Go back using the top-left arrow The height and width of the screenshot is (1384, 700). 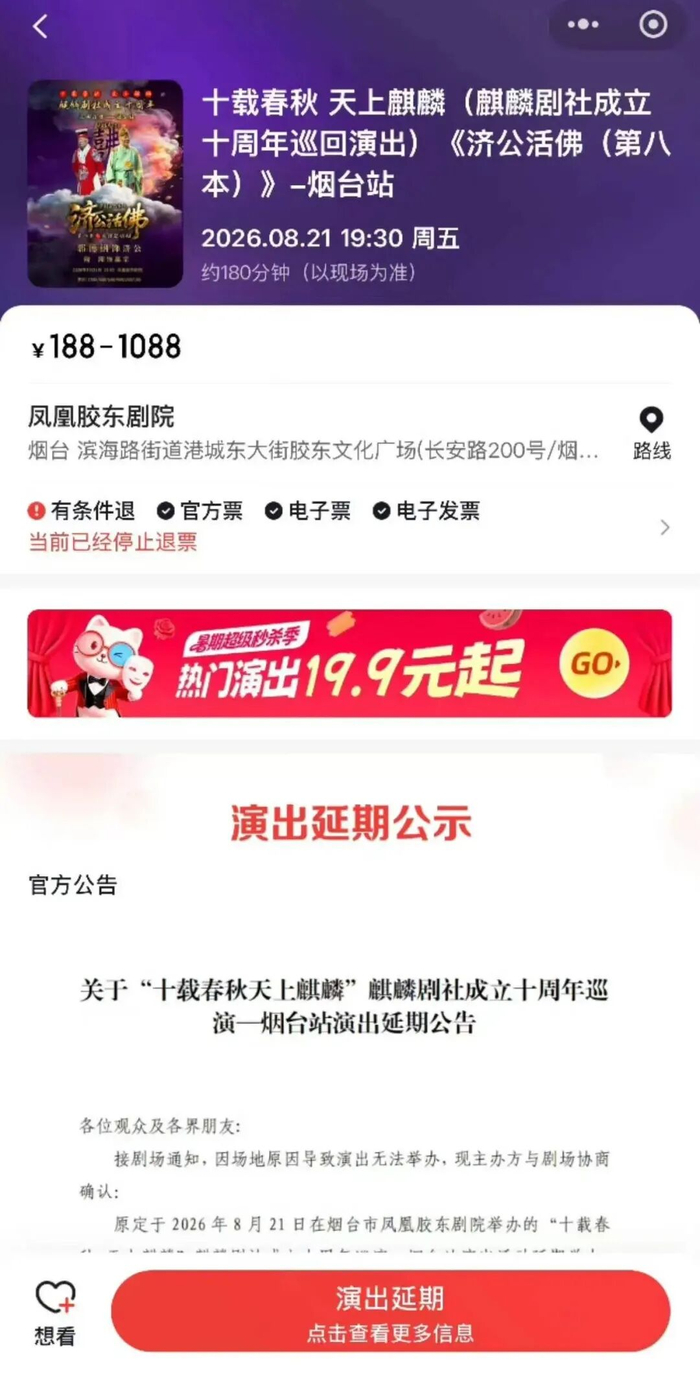pos(40,27)
